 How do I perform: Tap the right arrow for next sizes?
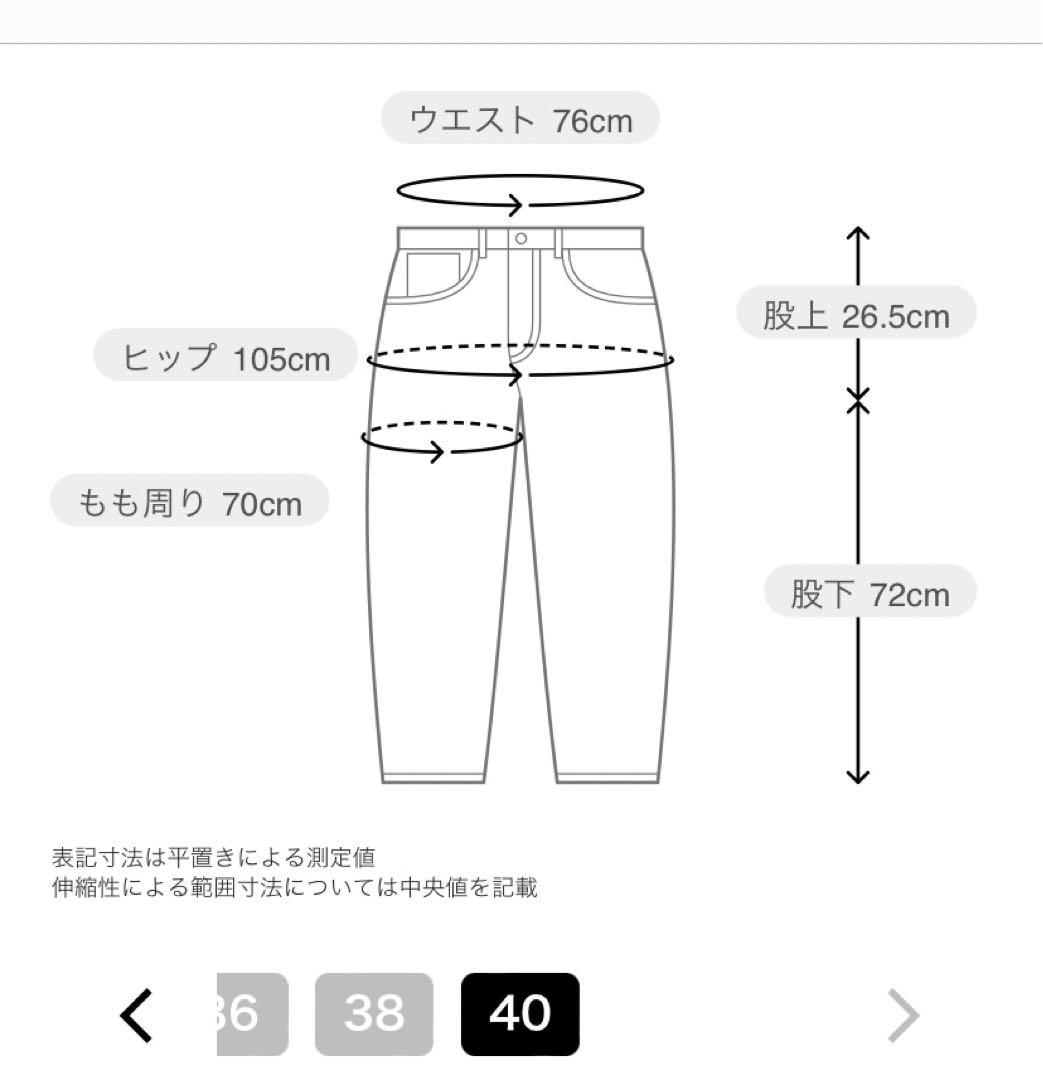(903, 1015)
